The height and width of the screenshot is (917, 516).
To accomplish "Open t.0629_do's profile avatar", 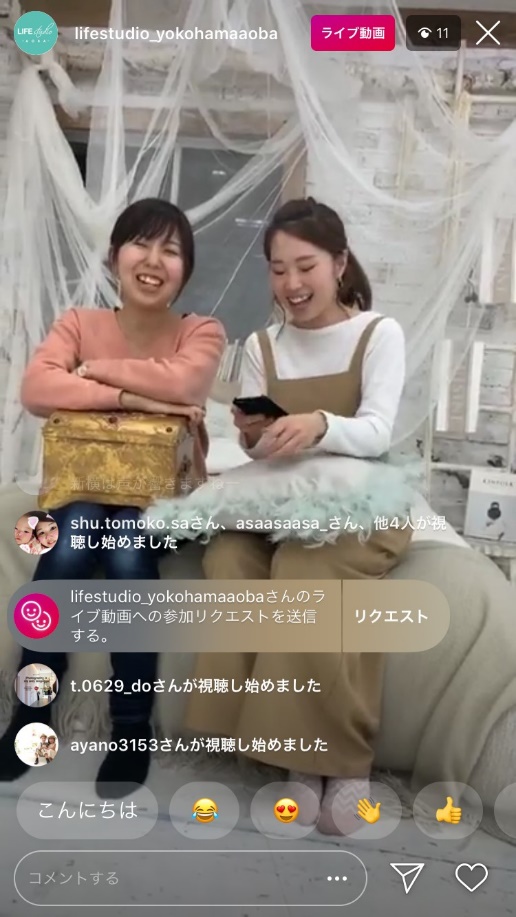I will click(x=36, y=685).
